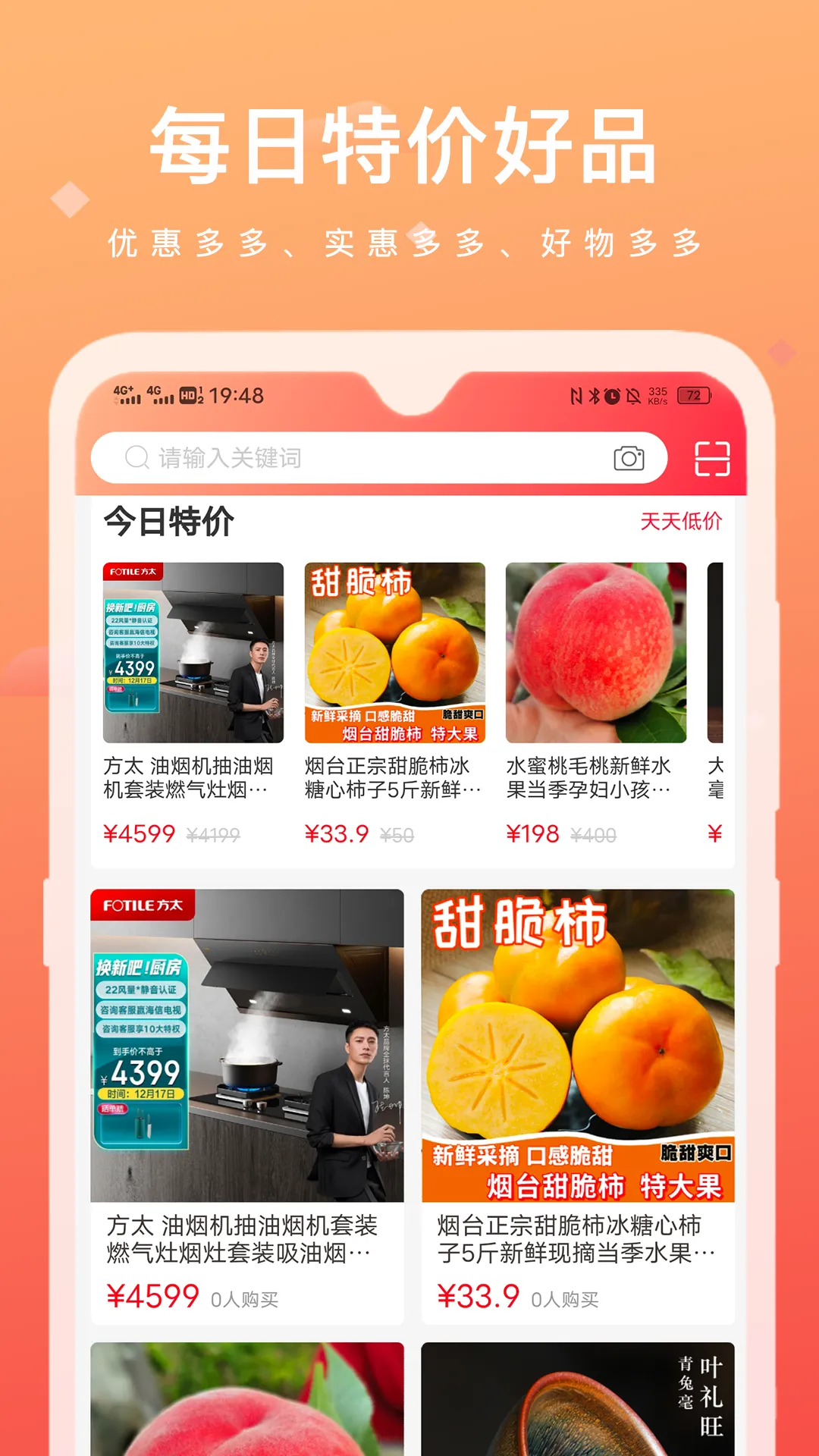
Task: Click the camera image-search icon
Action: 629,456
